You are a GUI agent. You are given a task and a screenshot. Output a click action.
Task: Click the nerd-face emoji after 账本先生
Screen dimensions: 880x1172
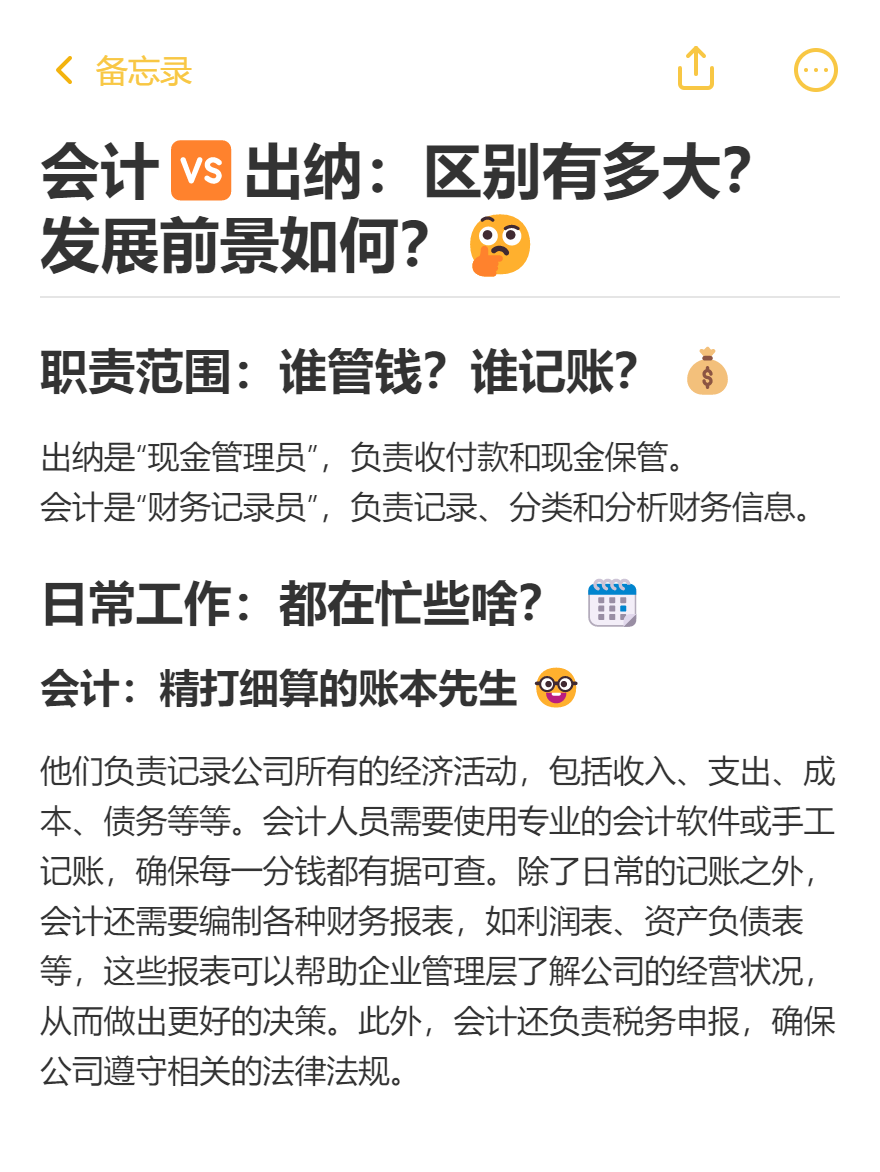(x=556, y=688)
